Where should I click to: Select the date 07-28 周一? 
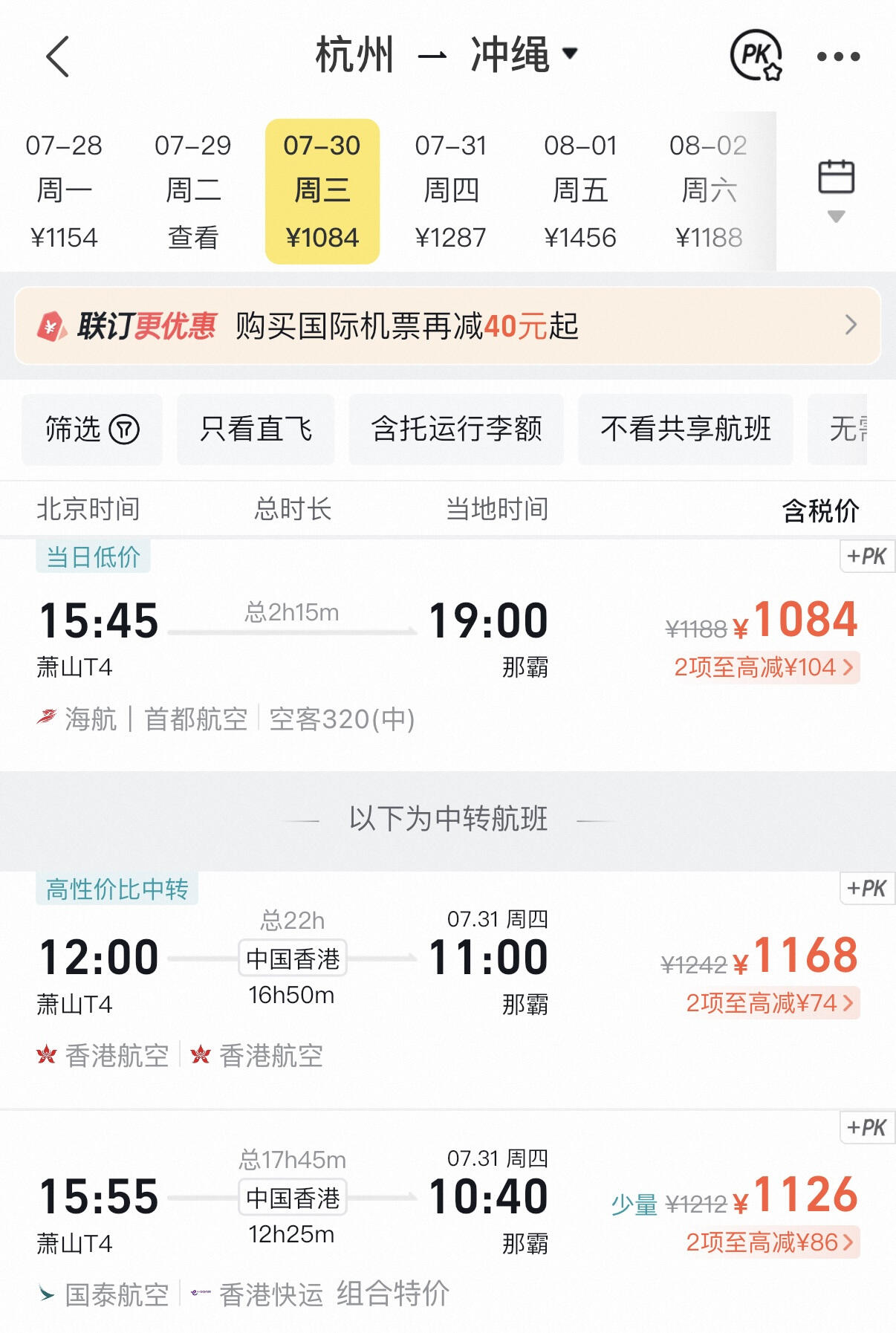click(x=64, y=191)
